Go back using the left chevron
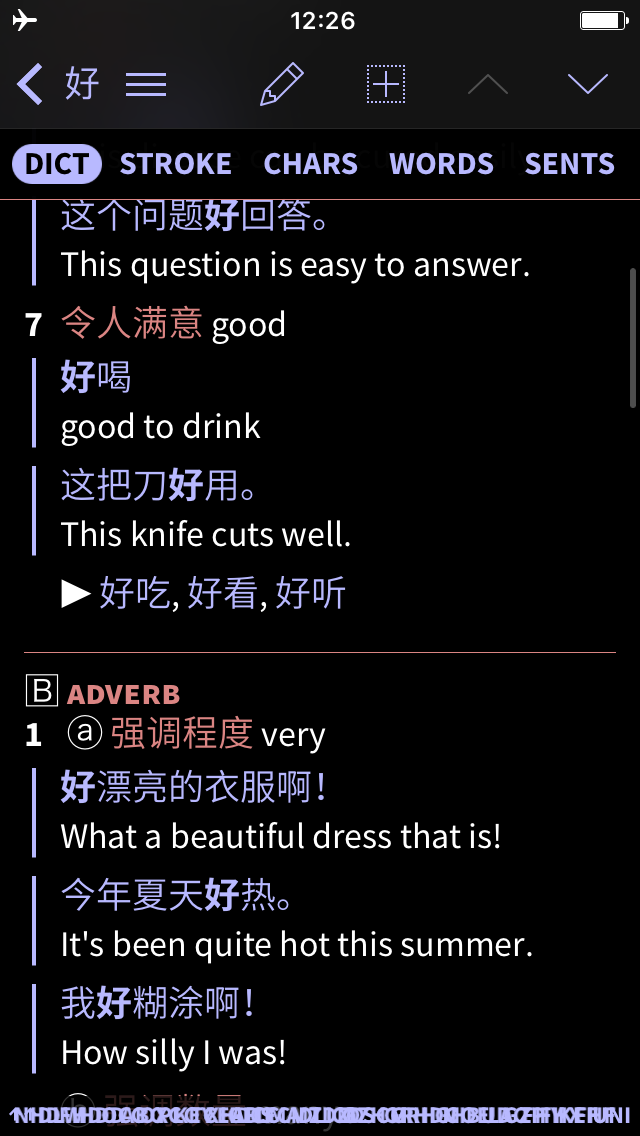 [x=30, y=84]
